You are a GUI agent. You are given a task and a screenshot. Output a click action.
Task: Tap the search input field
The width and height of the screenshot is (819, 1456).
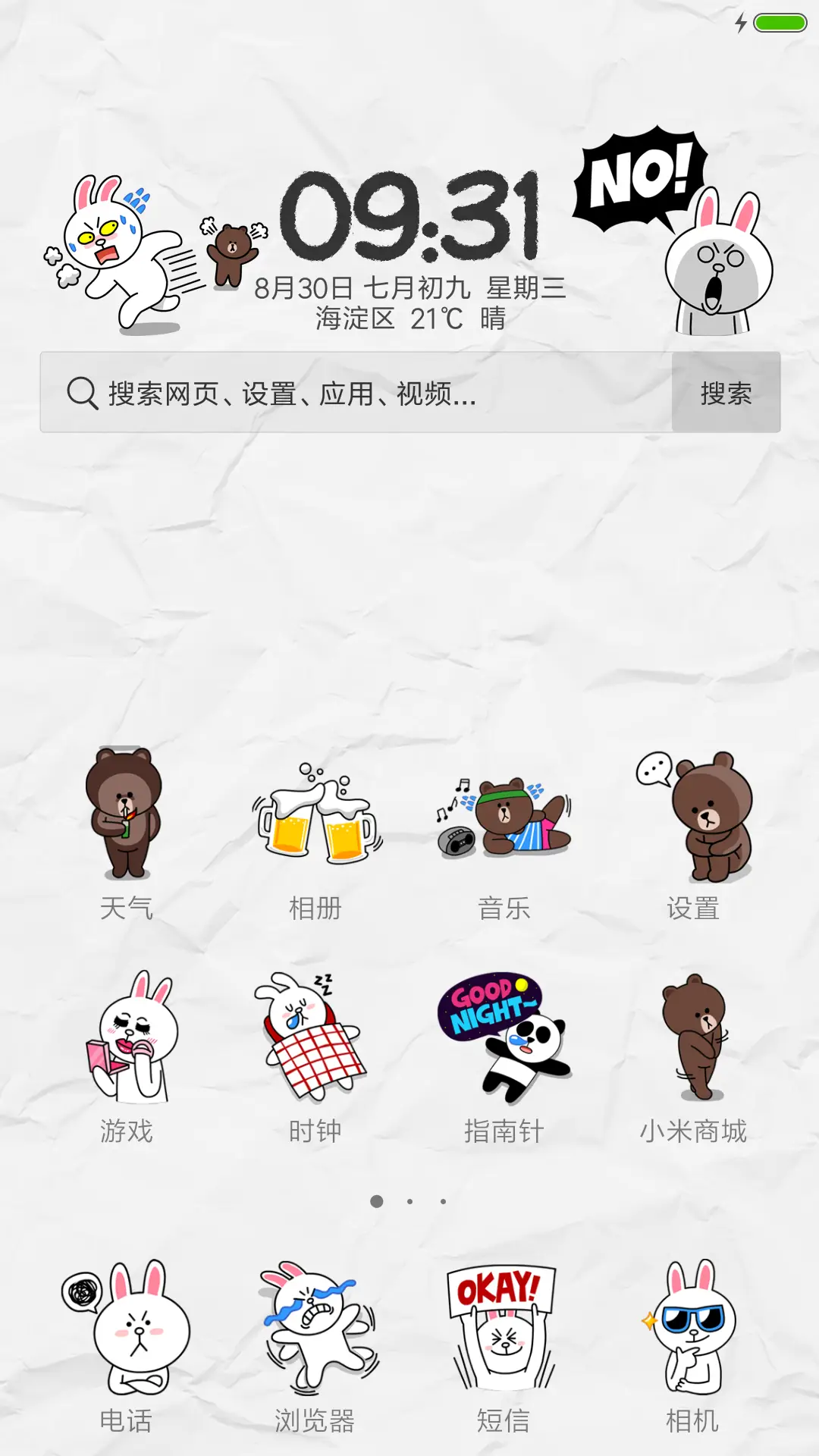(341, 395)
